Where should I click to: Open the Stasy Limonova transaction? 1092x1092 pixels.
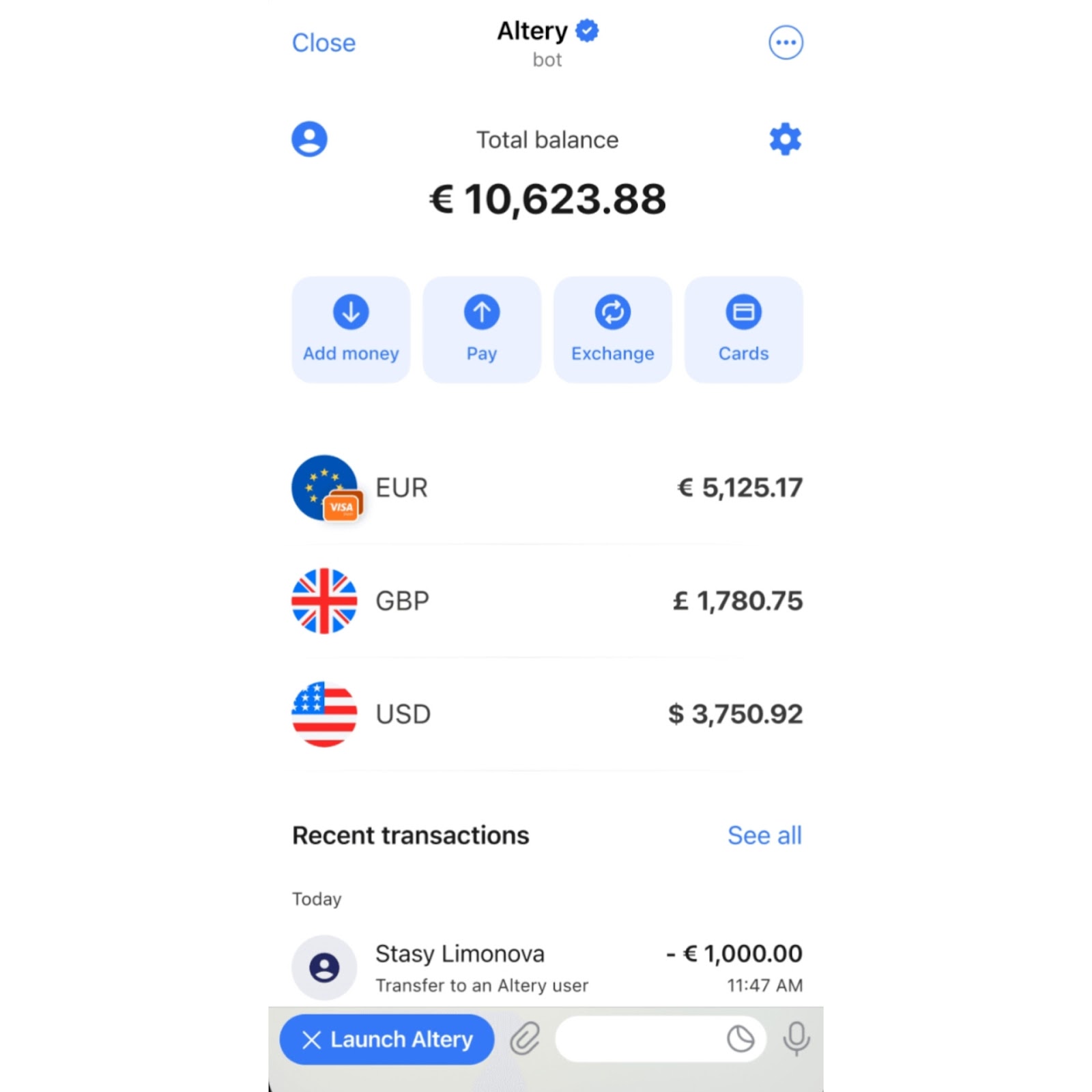click(x=546, y=968)
